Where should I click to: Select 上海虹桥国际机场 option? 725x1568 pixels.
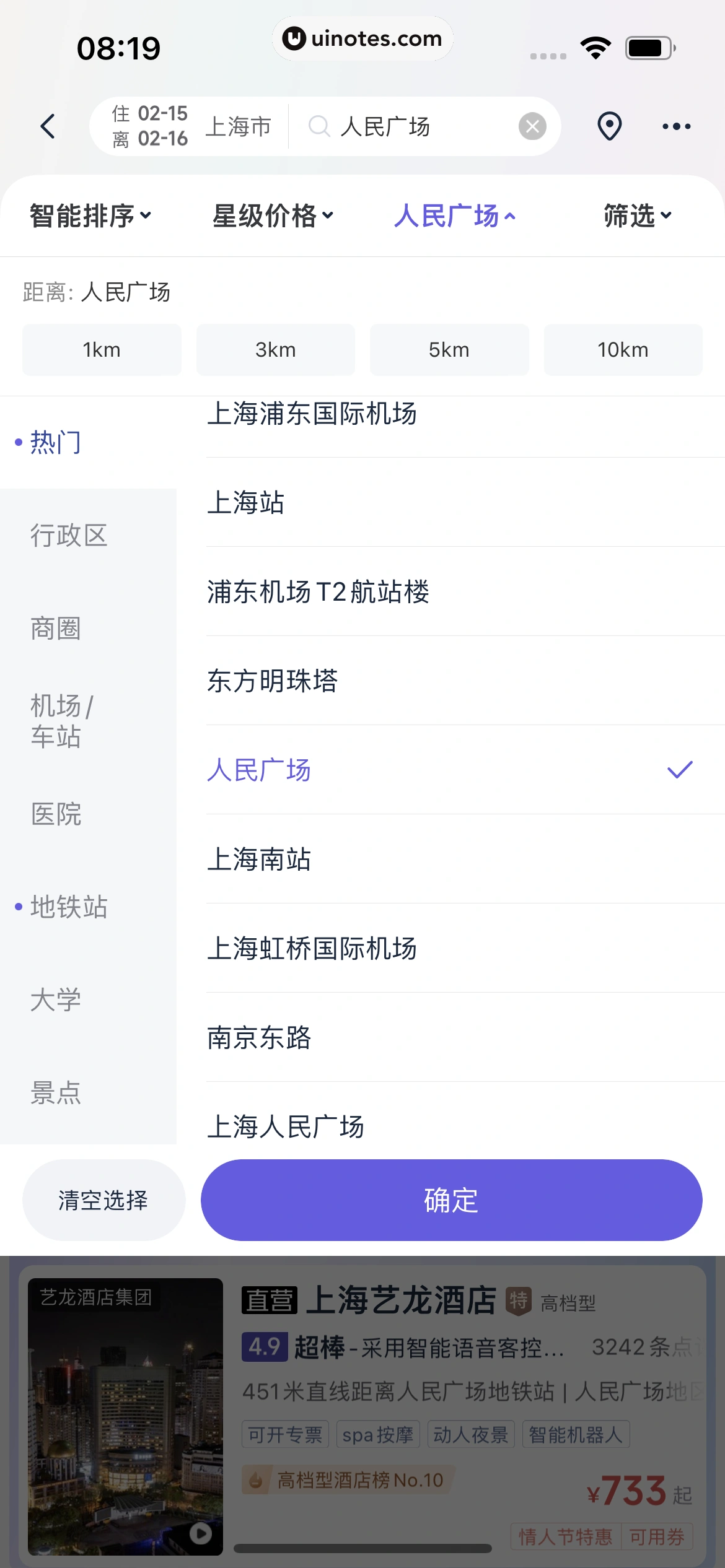(x=313, y=948)
